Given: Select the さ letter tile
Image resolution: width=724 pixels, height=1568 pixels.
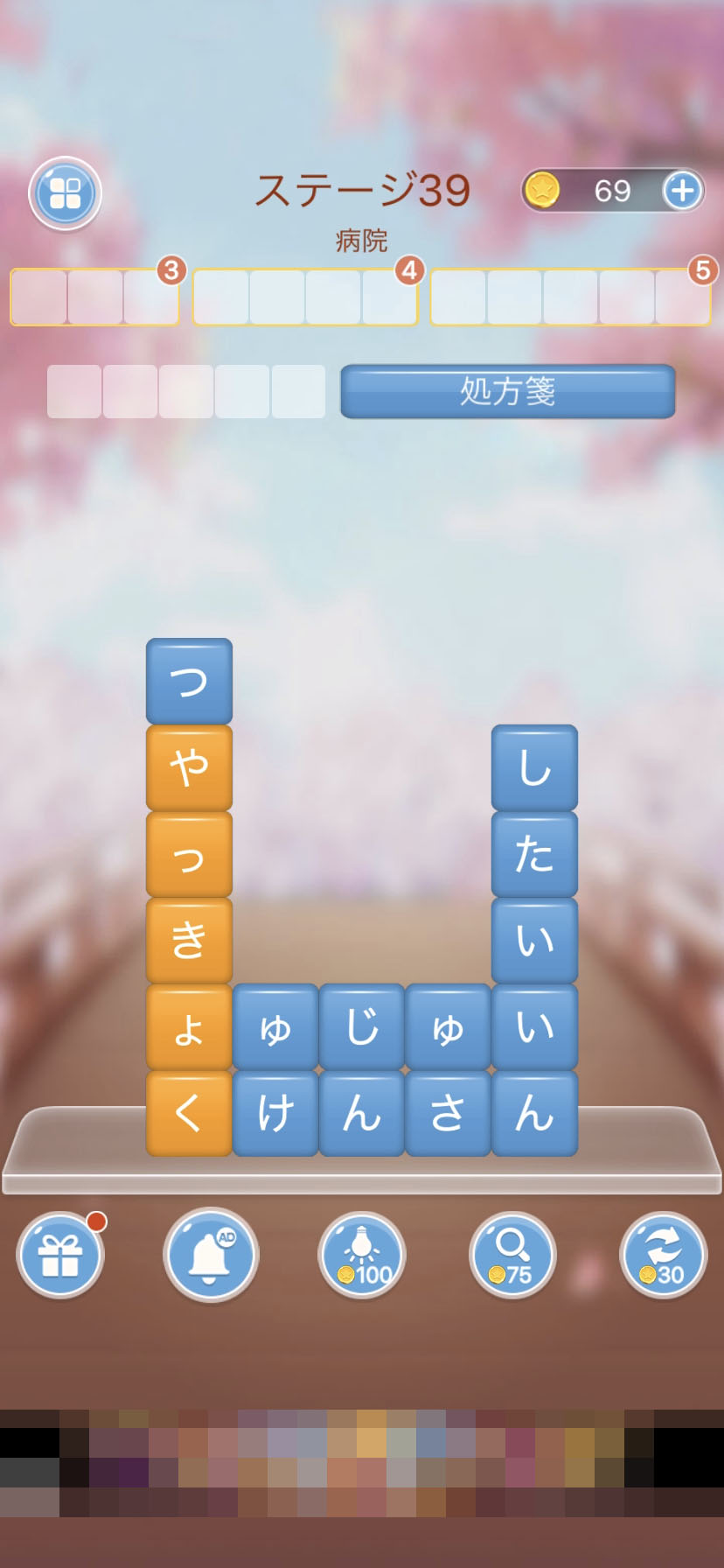Looking at the screenshot, I should coord(448,1114).
